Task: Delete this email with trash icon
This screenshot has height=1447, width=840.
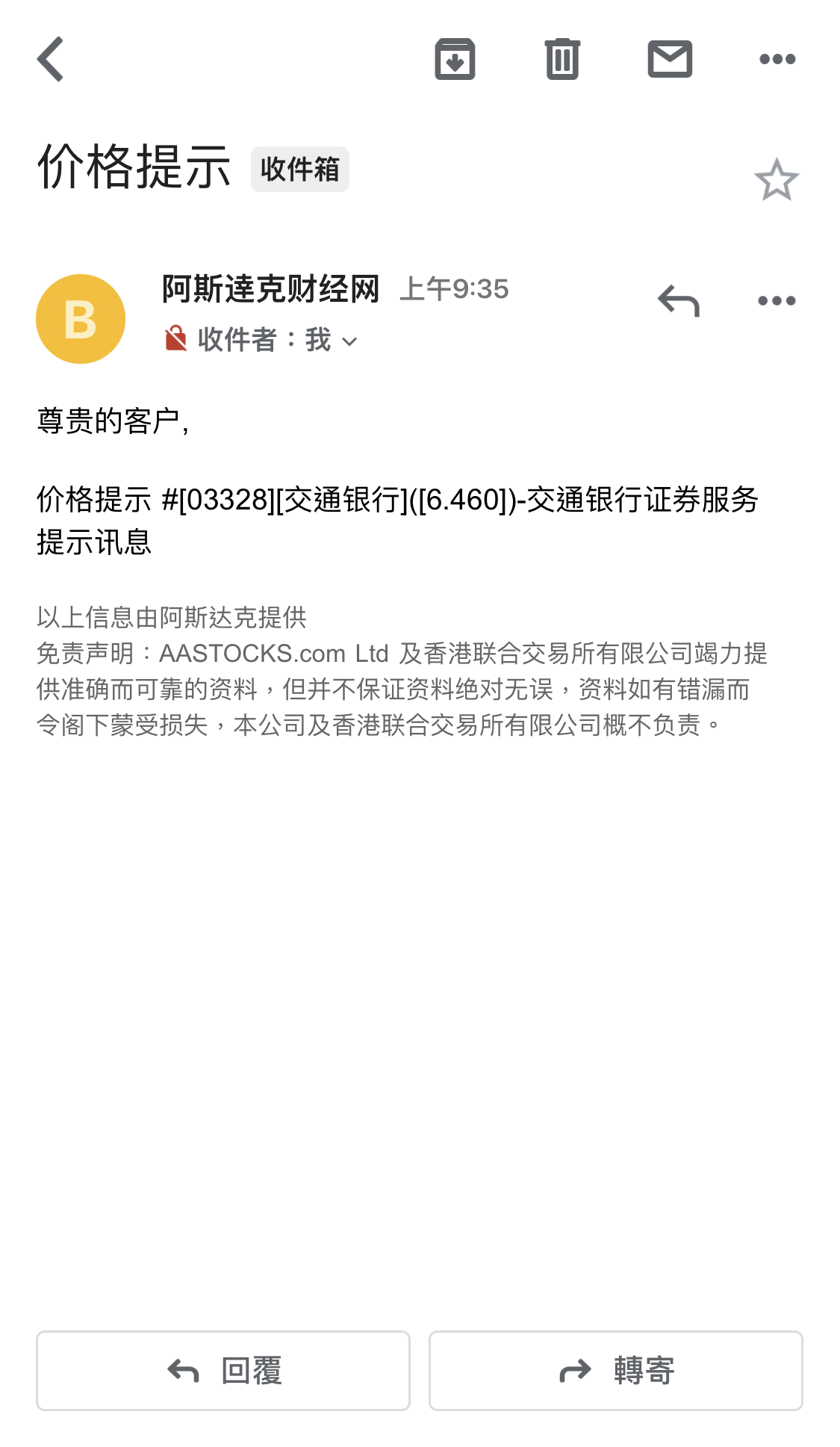Action: pyautogui.click(x=562, y=59)
